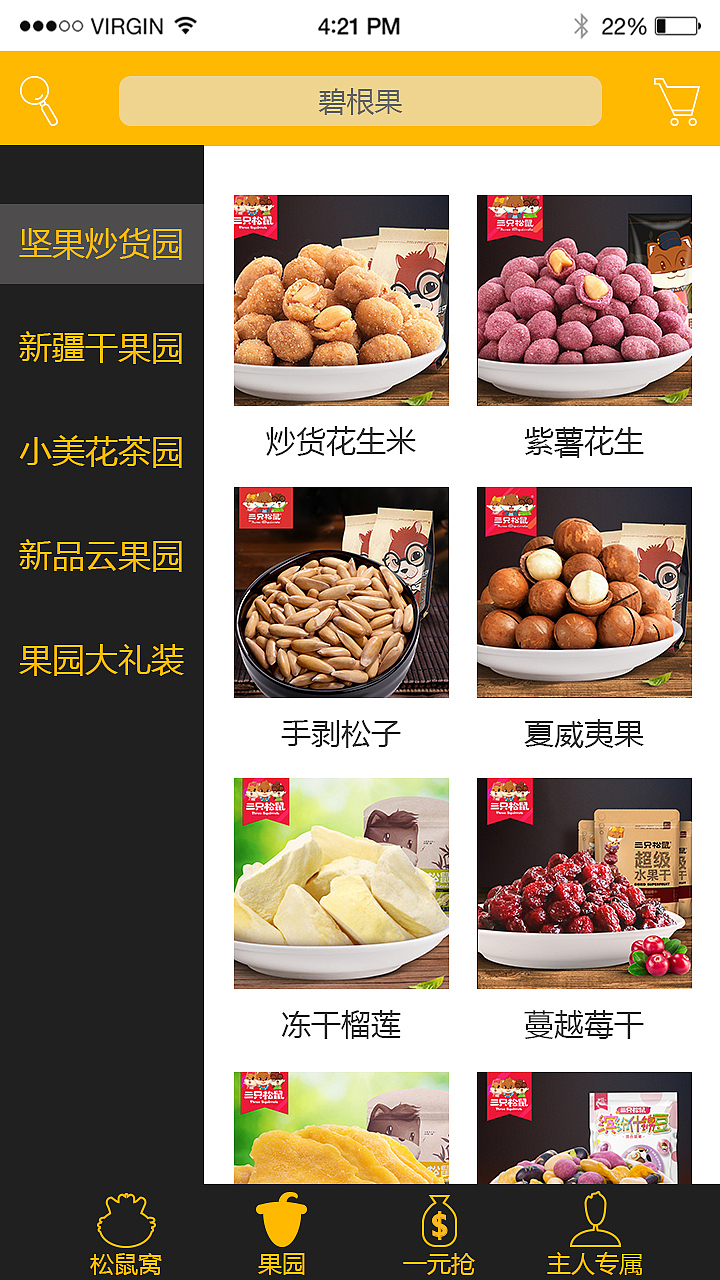Select the highlighted 坚果炒货园 category

click(x=100, y=242)
